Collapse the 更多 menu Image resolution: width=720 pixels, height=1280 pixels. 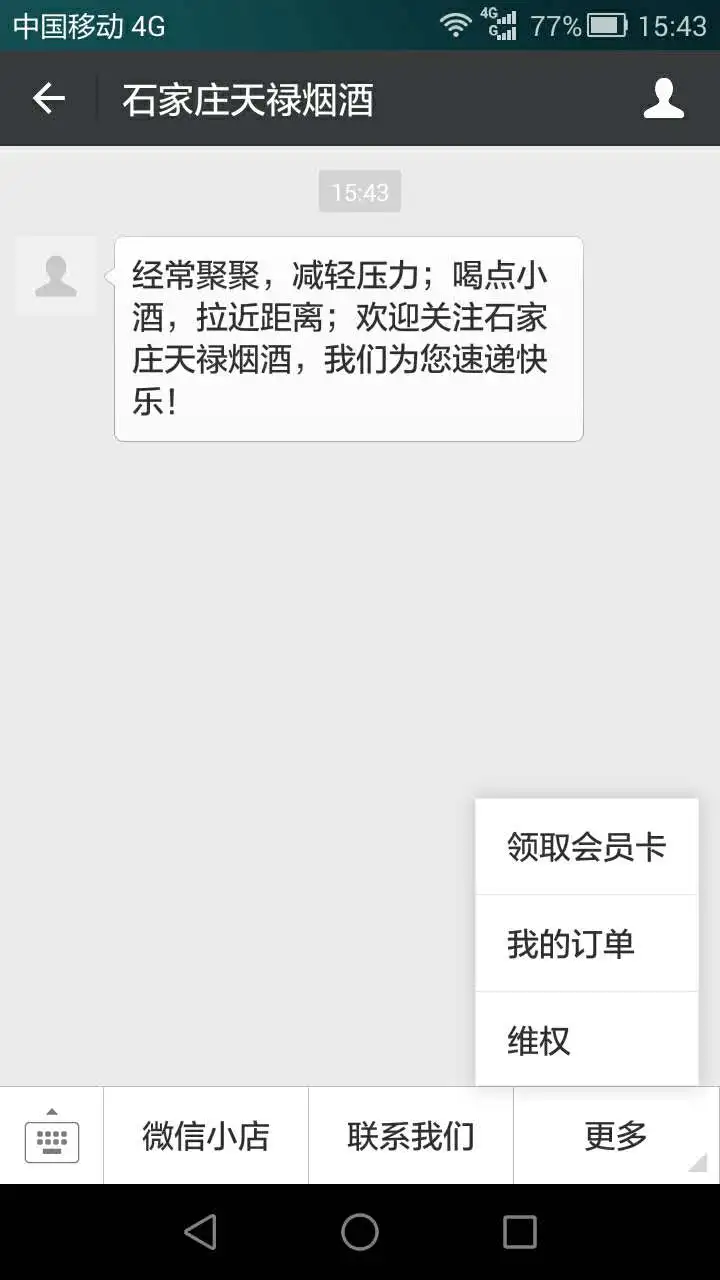pos(616,1136)
